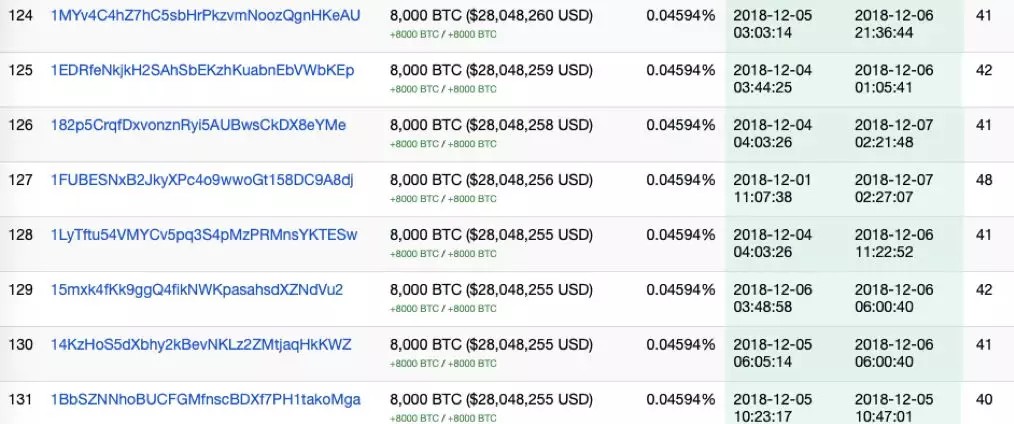Screen dimensions: 1014x424
Task: Open wallet address starting with 15mxk4fKk9
Action: (196, 290)
